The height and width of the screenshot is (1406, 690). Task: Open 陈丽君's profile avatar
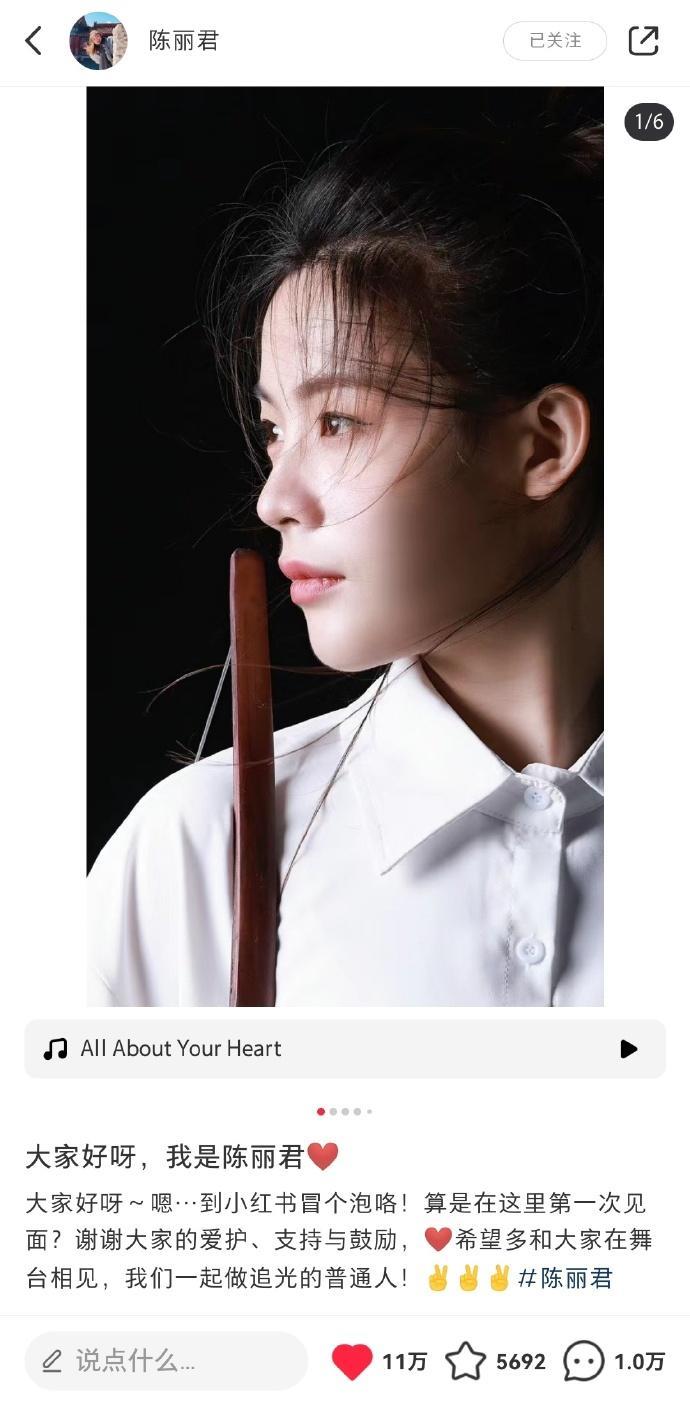coord(98,41)
